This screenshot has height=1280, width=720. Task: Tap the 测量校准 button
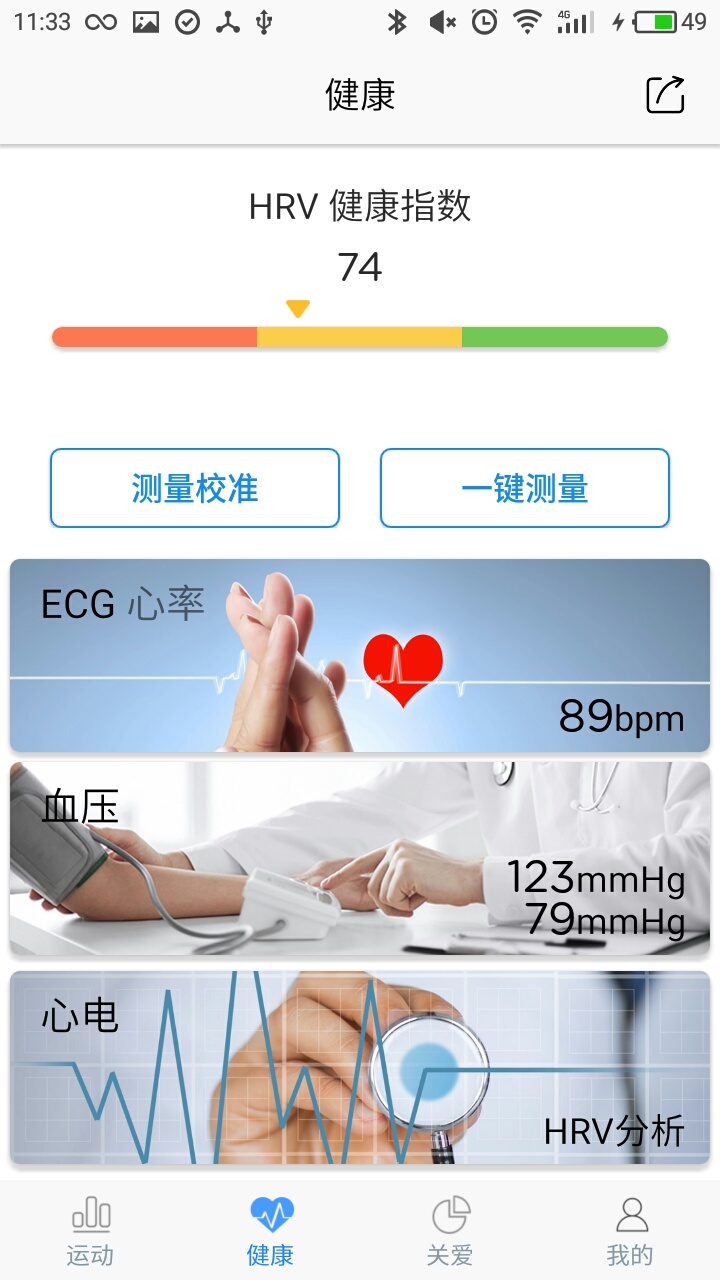click(195, 488)
